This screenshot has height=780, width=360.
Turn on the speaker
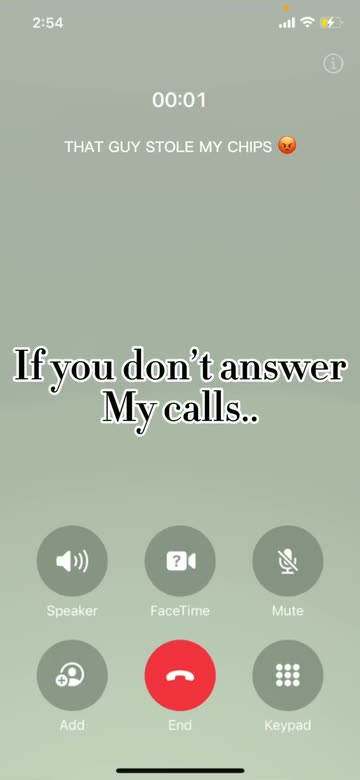click(x=72, y=561)
